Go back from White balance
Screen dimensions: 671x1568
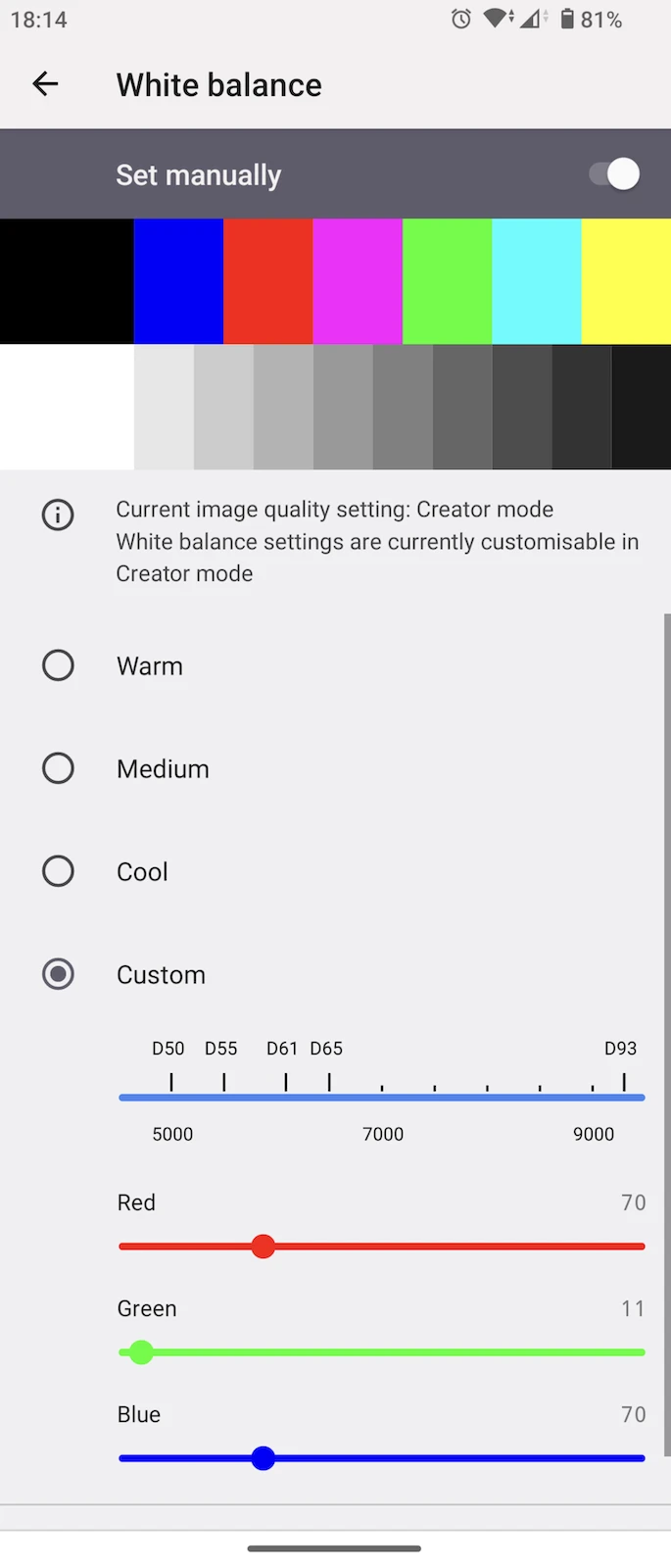(x=45, y=85)
